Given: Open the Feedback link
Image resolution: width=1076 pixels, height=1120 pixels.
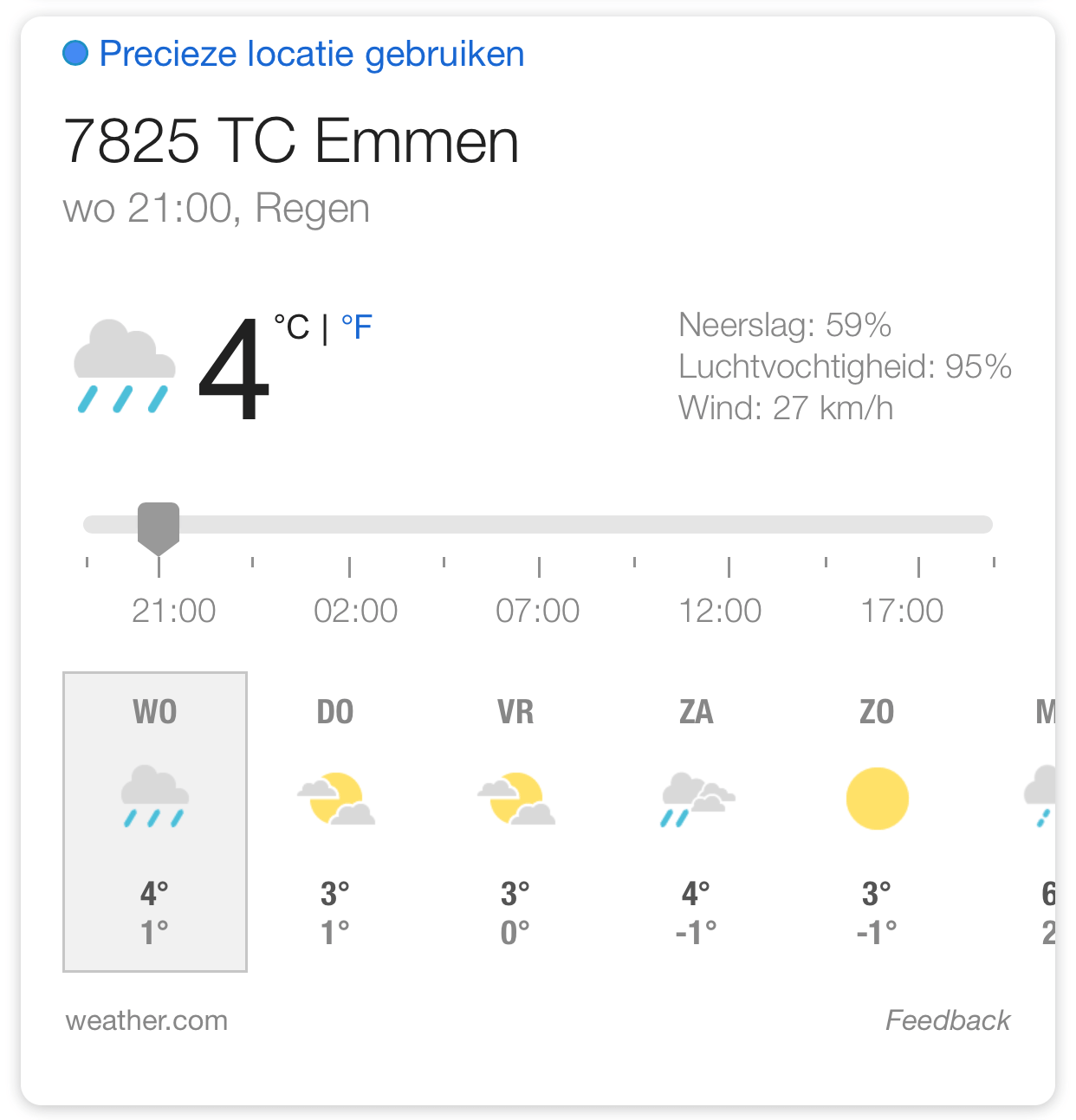Looking at the screenshot, I should (947, 1020).
